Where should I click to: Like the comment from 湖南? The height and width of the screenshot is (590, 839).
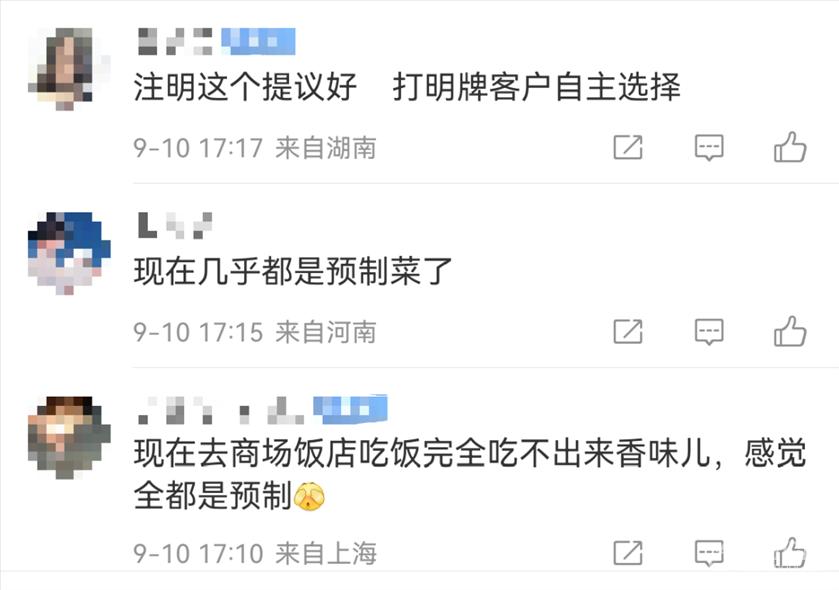790,148
